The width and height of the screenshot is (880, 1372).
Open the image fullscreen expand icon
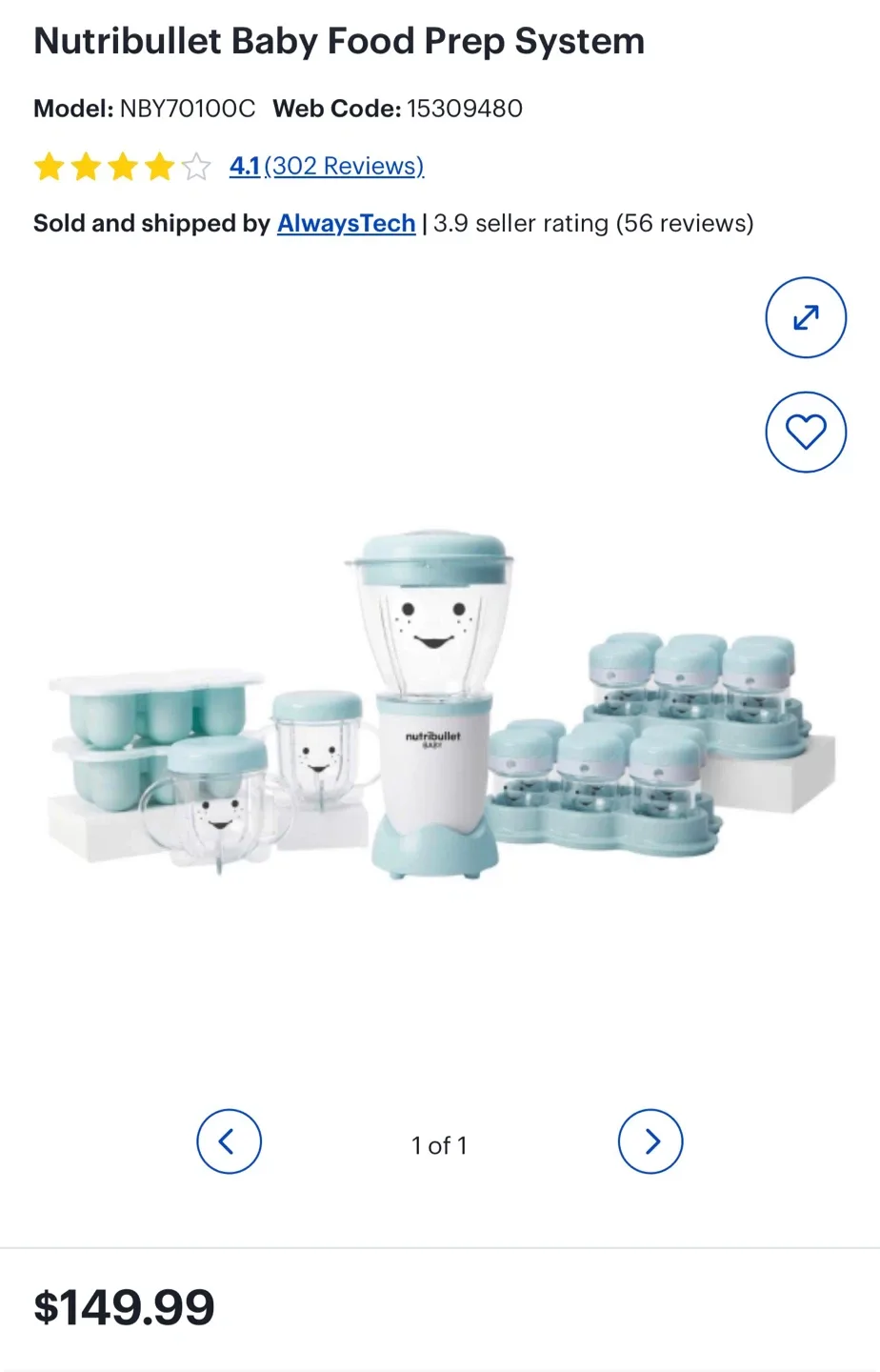pyautogui.click(x=806, y=317)
